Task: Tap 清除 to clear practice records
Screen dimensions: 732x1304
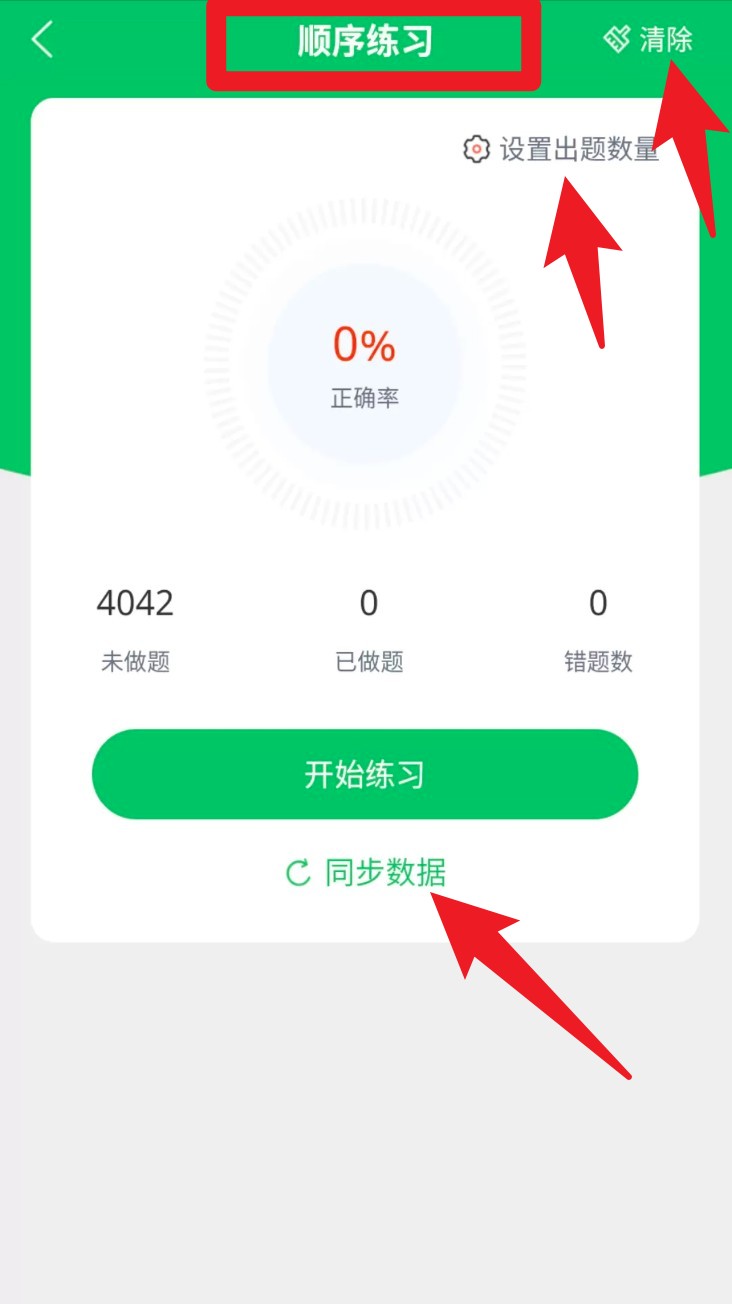Action: [x=649, y=40]
